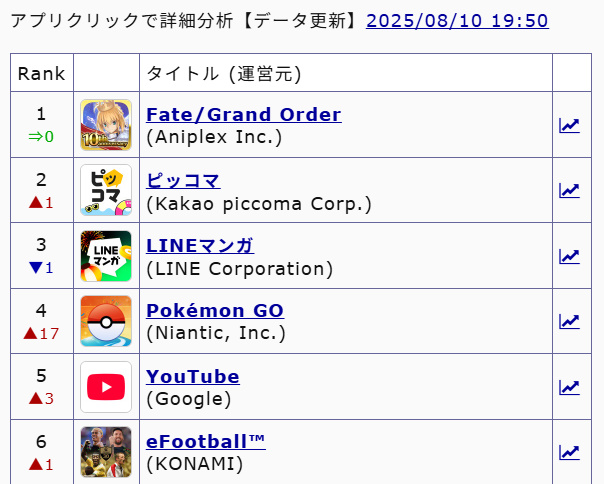604x484 pixels.
Task: View the trend chart for ピッコマ
Action: [569, 190]
